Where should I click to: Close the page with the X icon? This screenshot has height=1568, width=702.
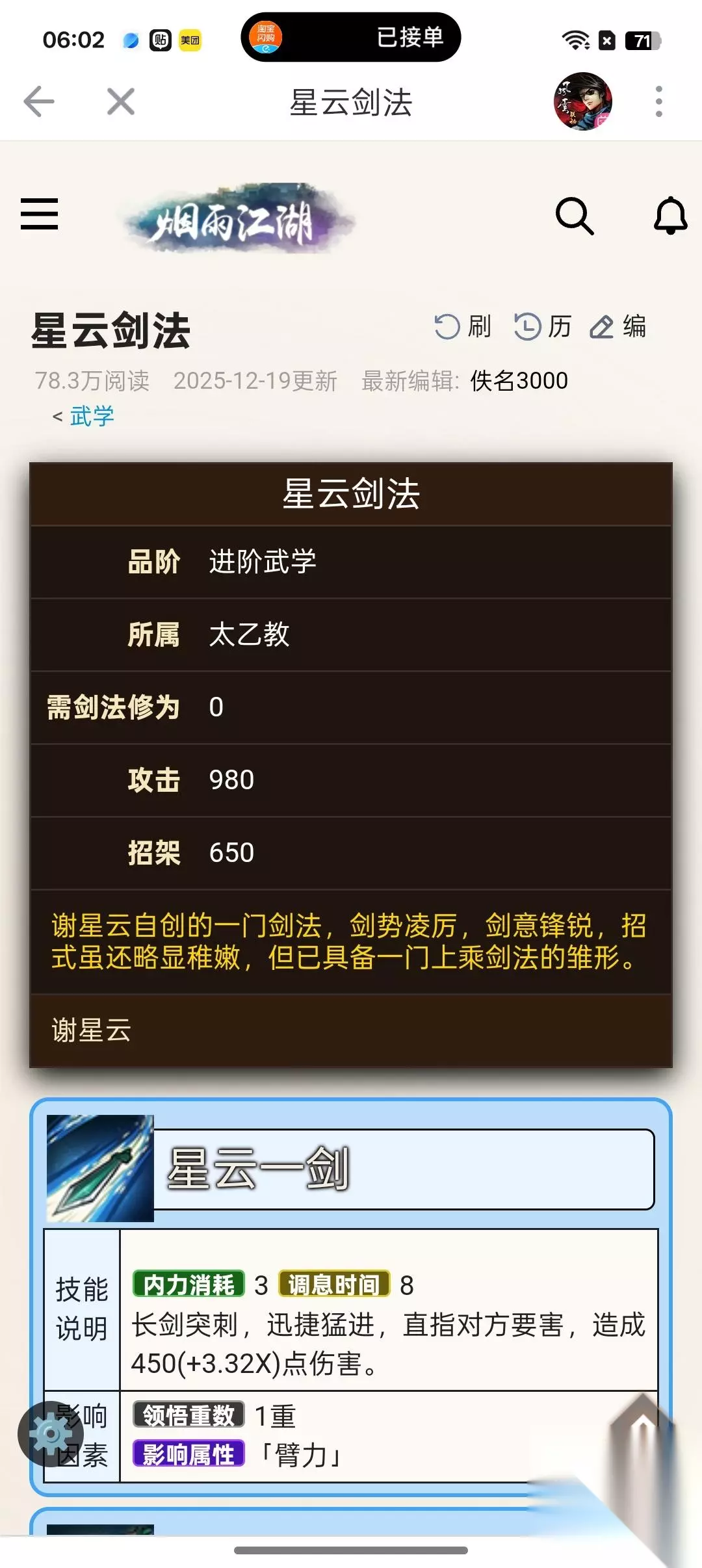pos(121,102)
